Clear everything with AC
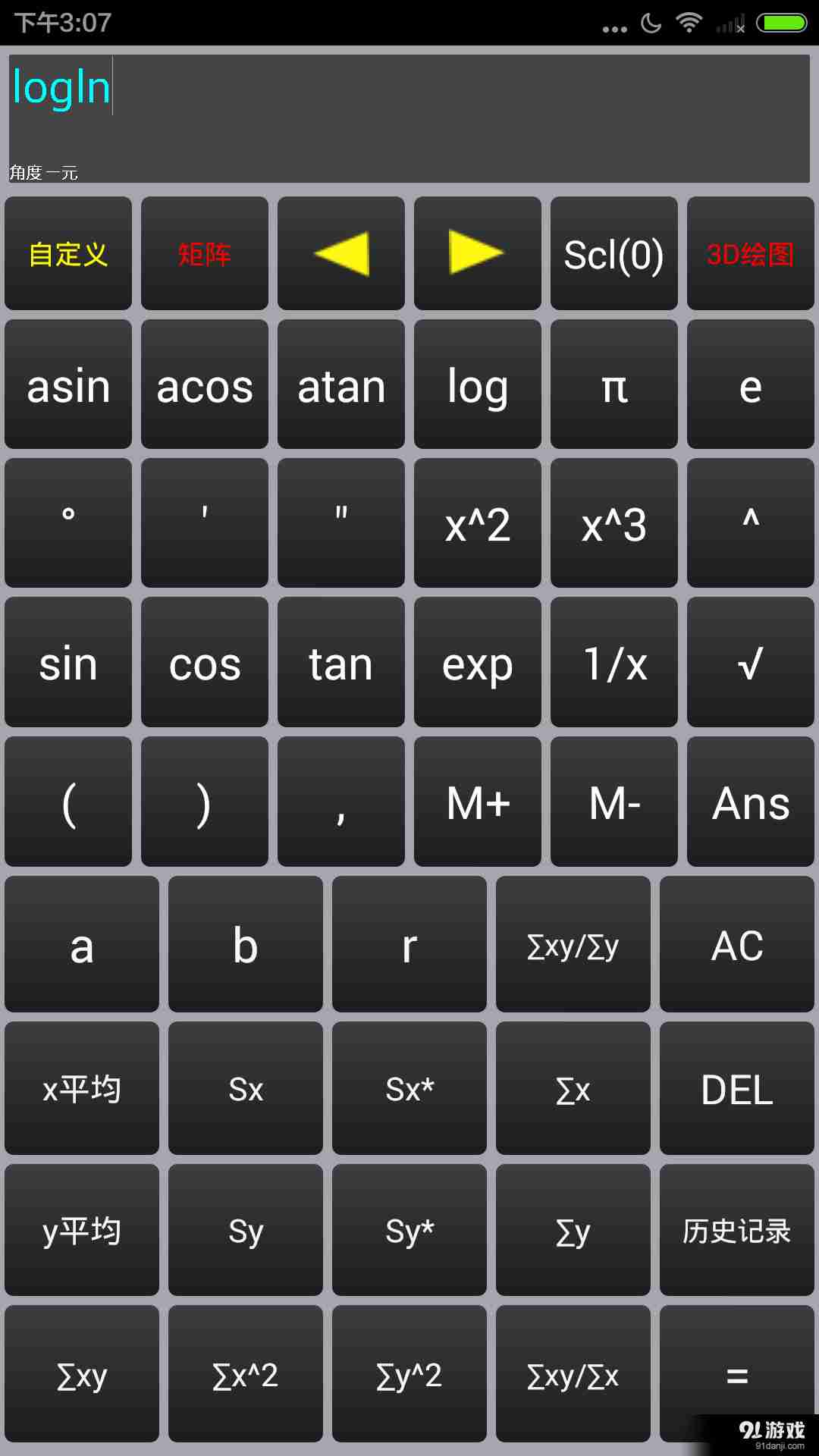The image size is (819, 1456). (x=737, y=944)
